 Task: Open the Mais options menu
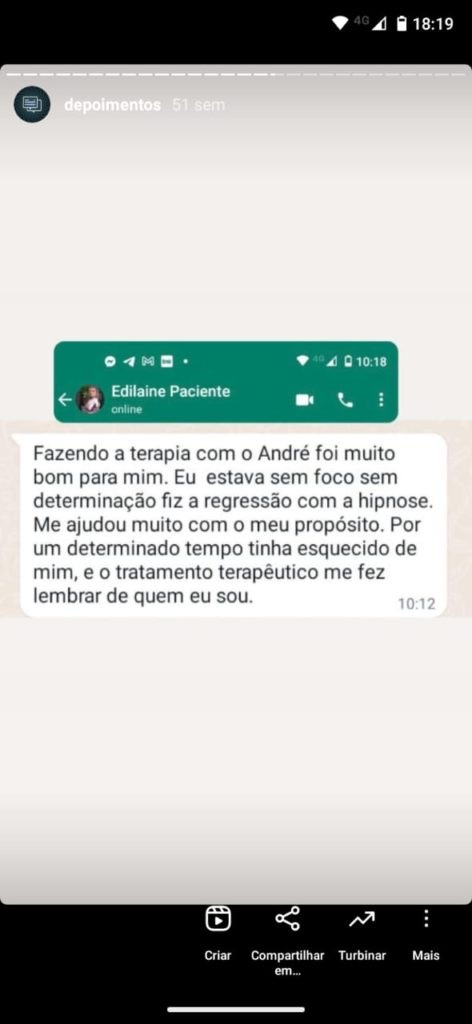pyautogui.click(x=426, y=933)
